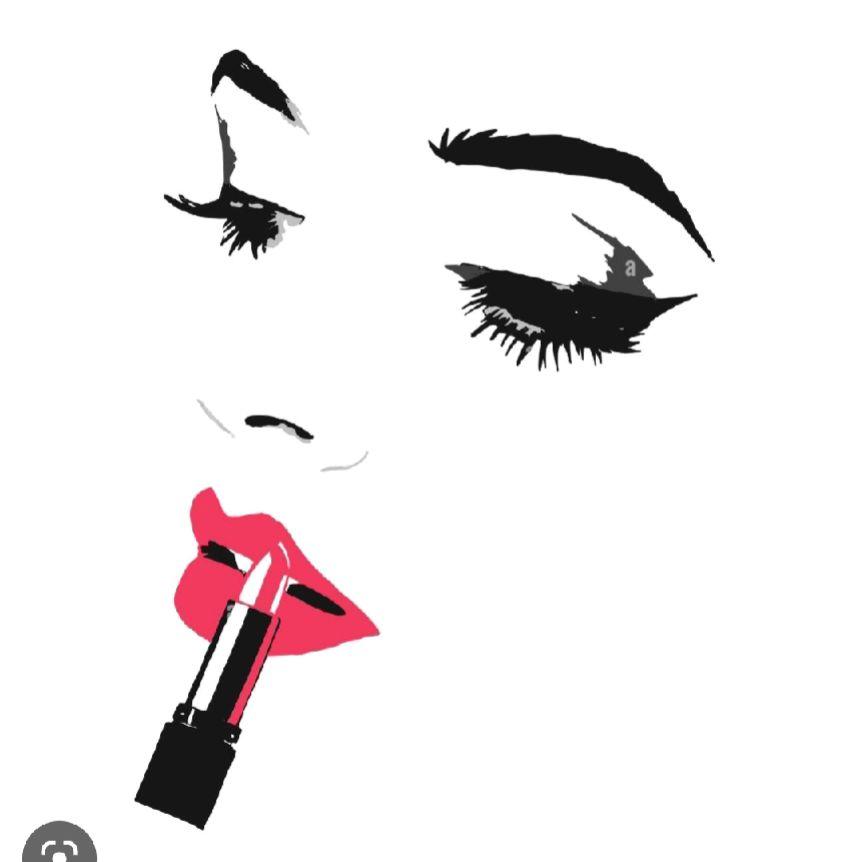This screenshot has height=862, width=862.
Task: Open visual search lens on the image
Action: (x=58, y=848)
